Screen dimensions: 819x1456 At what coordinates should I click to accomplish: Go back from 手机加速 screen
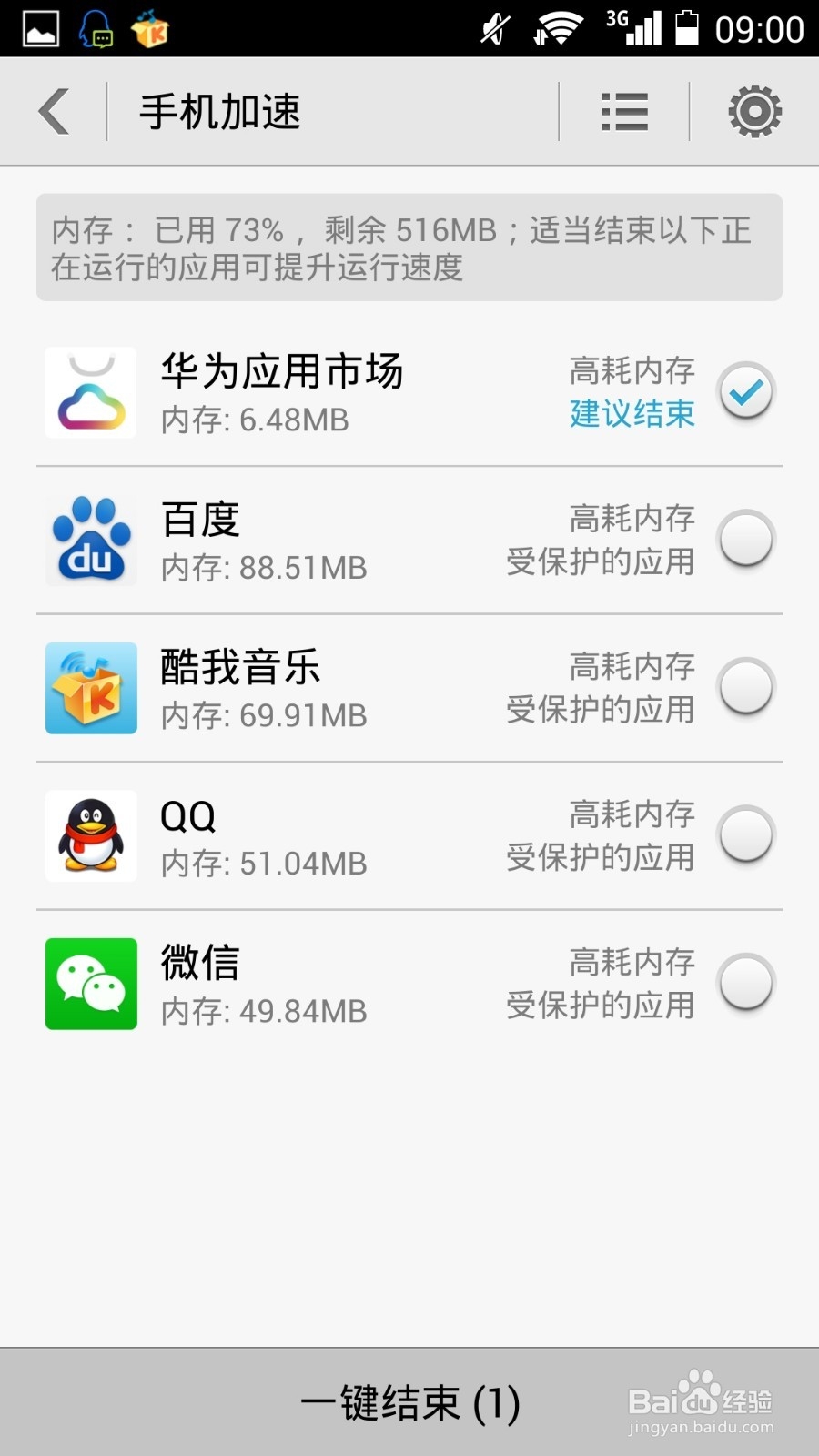tap(55, 112)
